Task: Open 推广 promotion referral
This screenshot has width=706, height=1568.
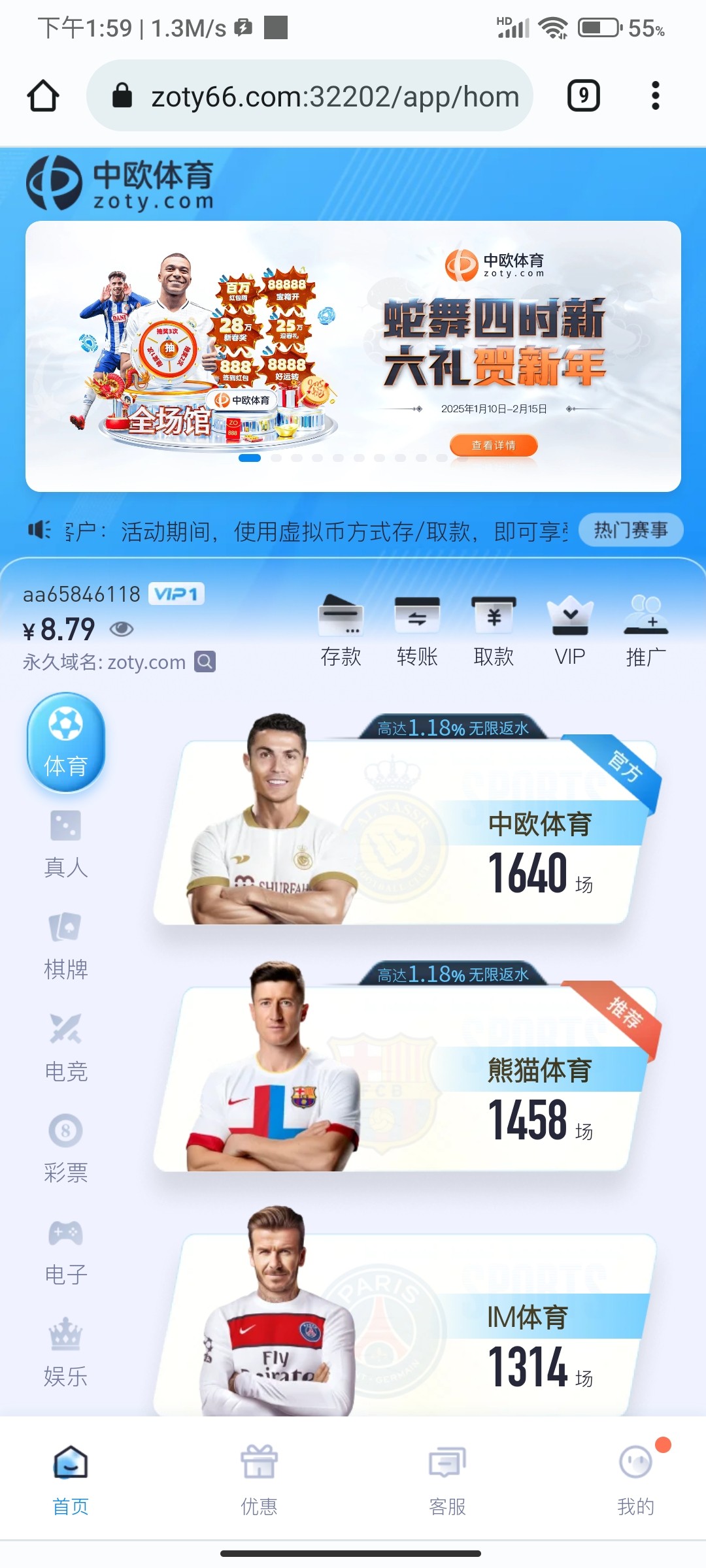Action: pyautogui.click(x=646, y=630)
